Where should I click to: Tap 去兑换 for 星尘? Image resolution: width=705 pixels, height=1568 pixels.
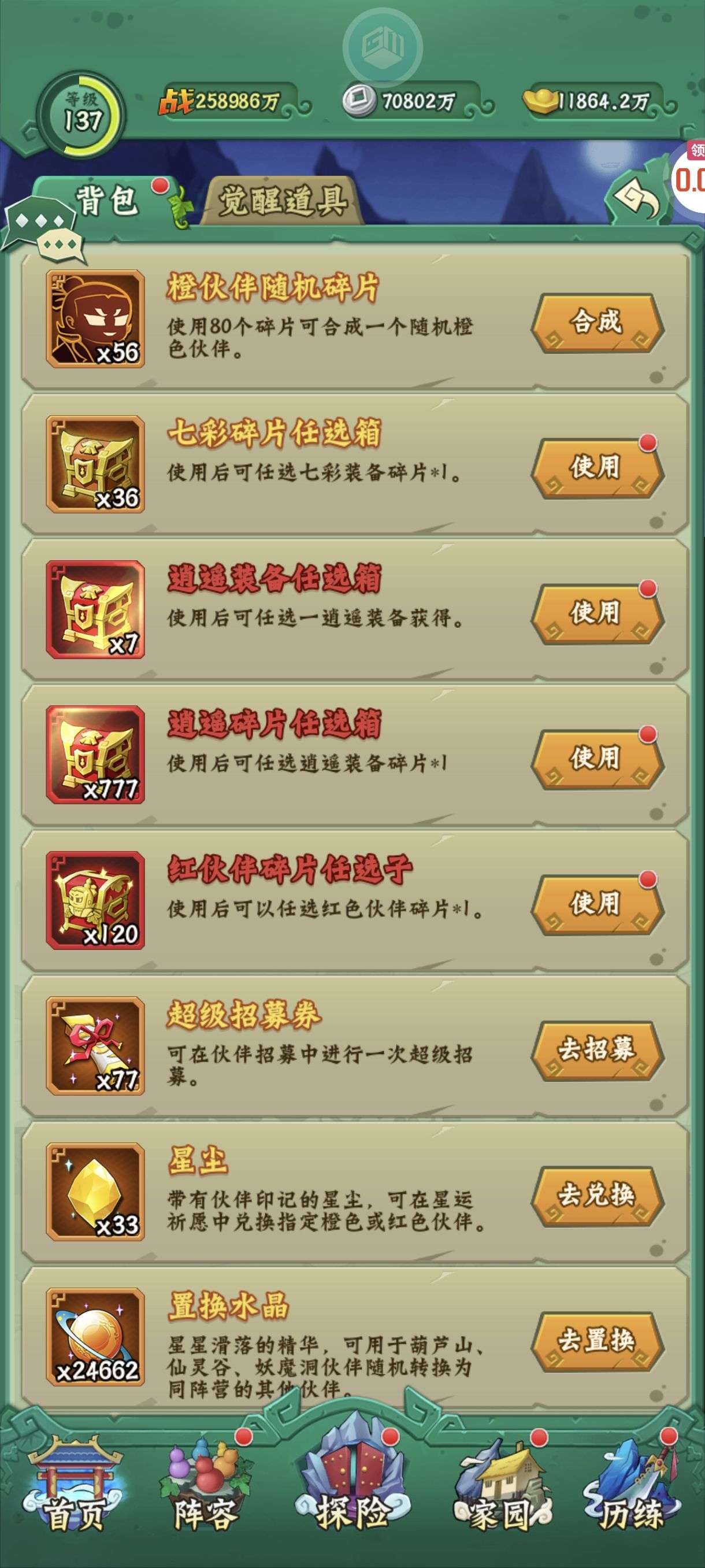point(596,1195)
